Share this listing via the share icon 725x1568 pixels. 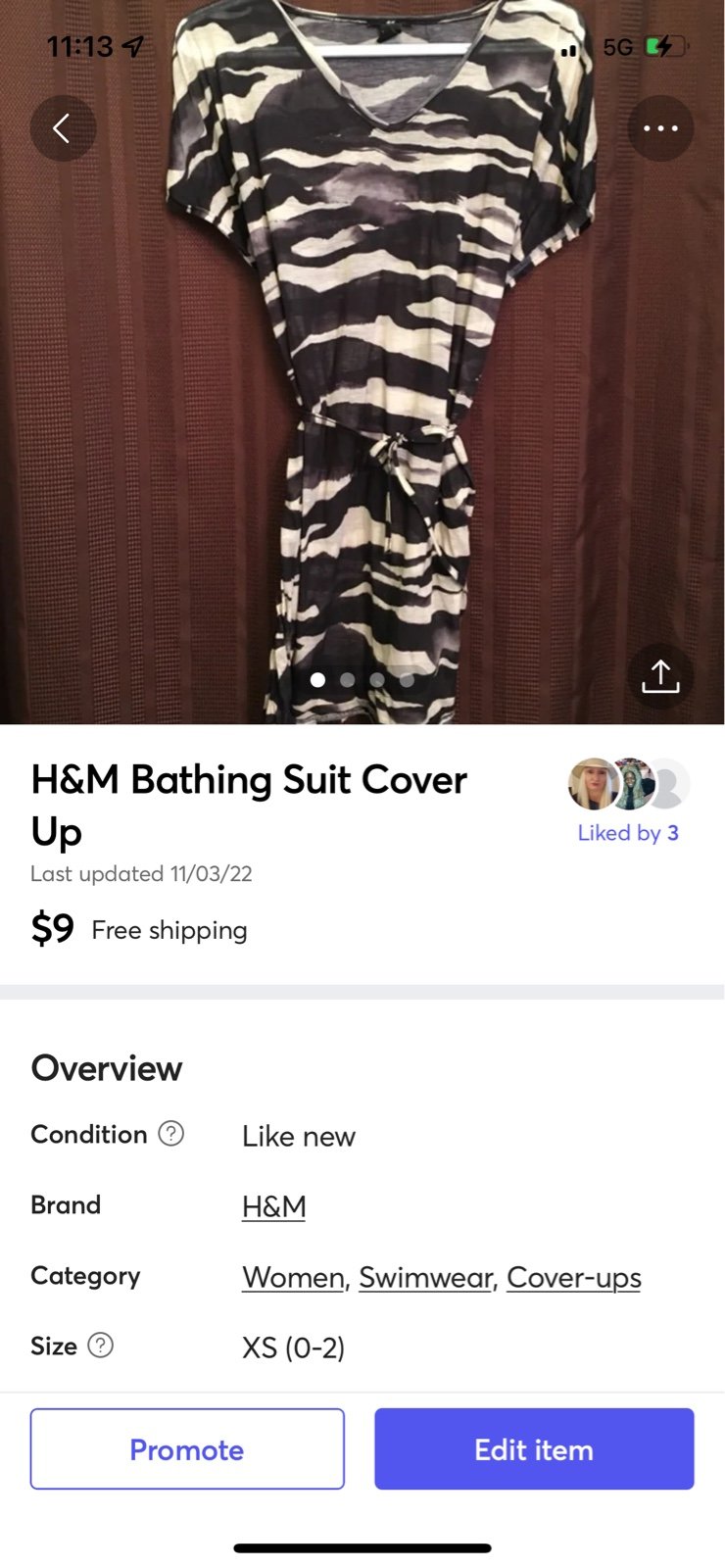pos(660,676)
